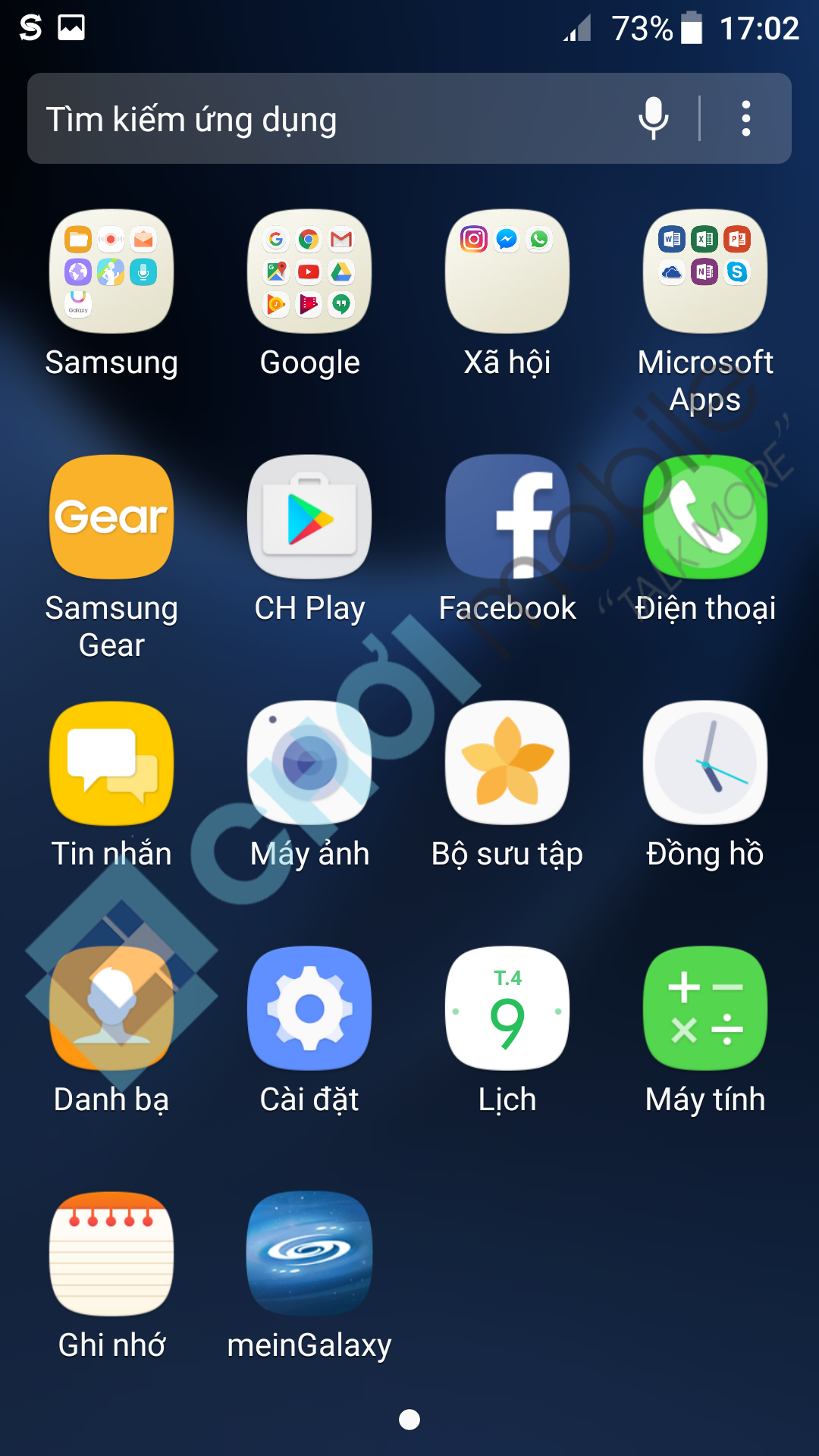Launch CH Play store
Viewport: 819px width, 1456px height.
[x=309, y=517]
